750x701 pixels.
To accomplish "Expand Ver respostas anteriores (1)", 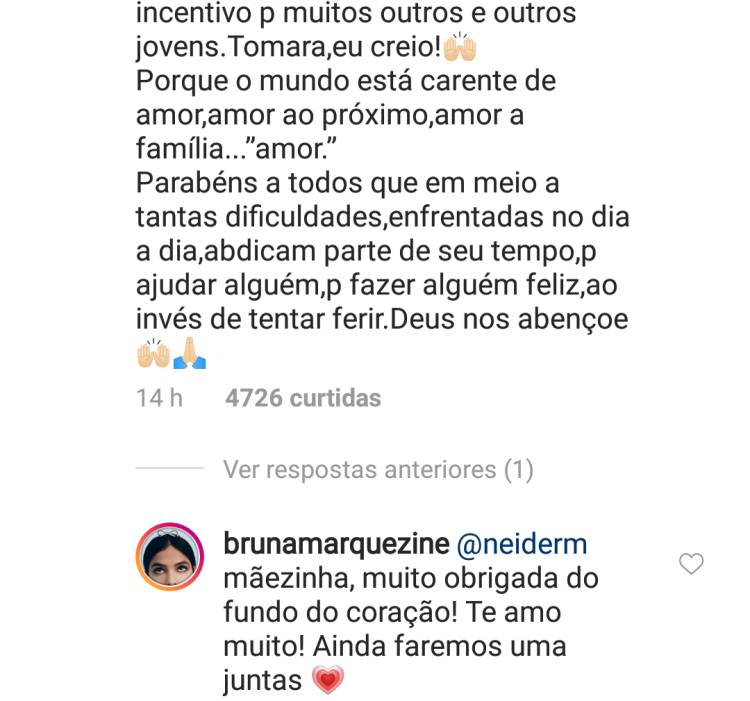I will [x=378, y=469].
